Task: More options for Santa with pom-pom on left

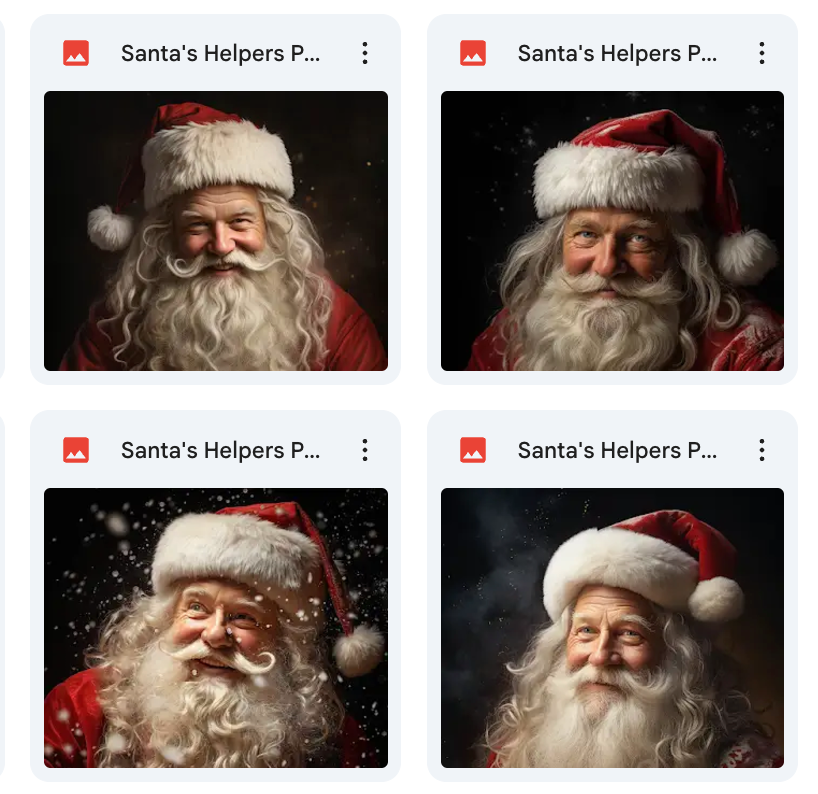Action: pyautogui.click(x=365, y=53)
